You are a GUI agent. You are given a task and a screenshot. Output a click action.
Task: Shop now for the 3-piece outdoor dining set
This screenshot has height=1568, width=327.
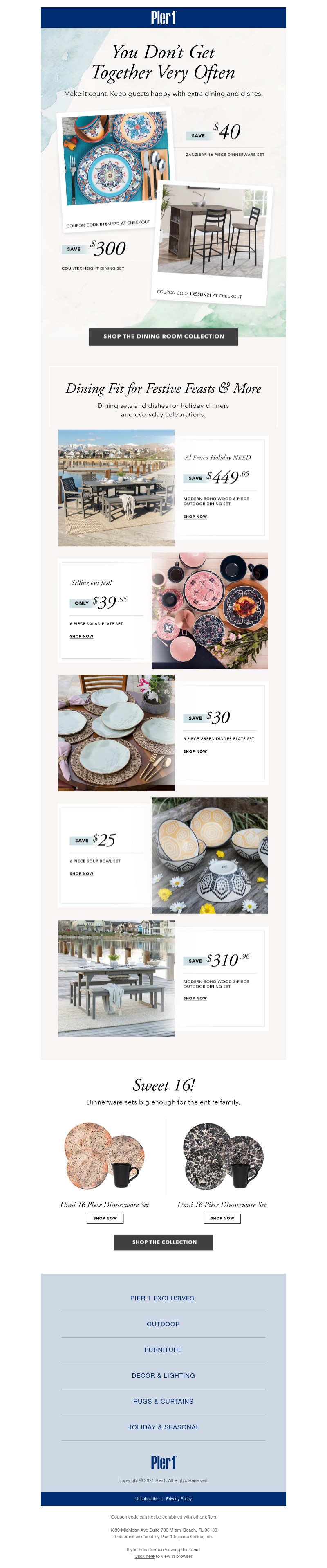(195, 998)
